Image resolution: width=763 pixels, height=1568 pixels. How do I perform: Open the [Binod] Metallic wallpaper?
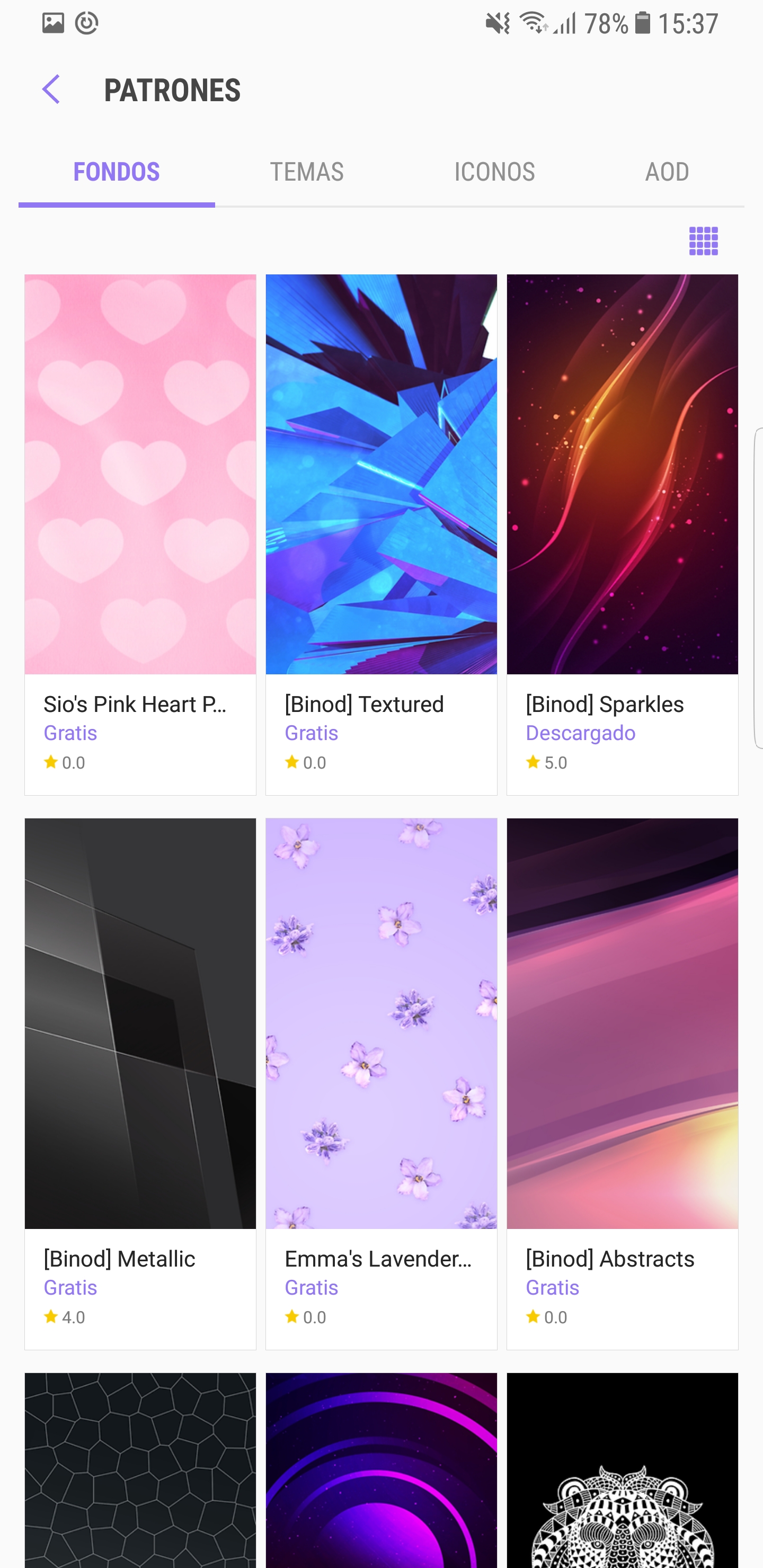click(140, 1083)
